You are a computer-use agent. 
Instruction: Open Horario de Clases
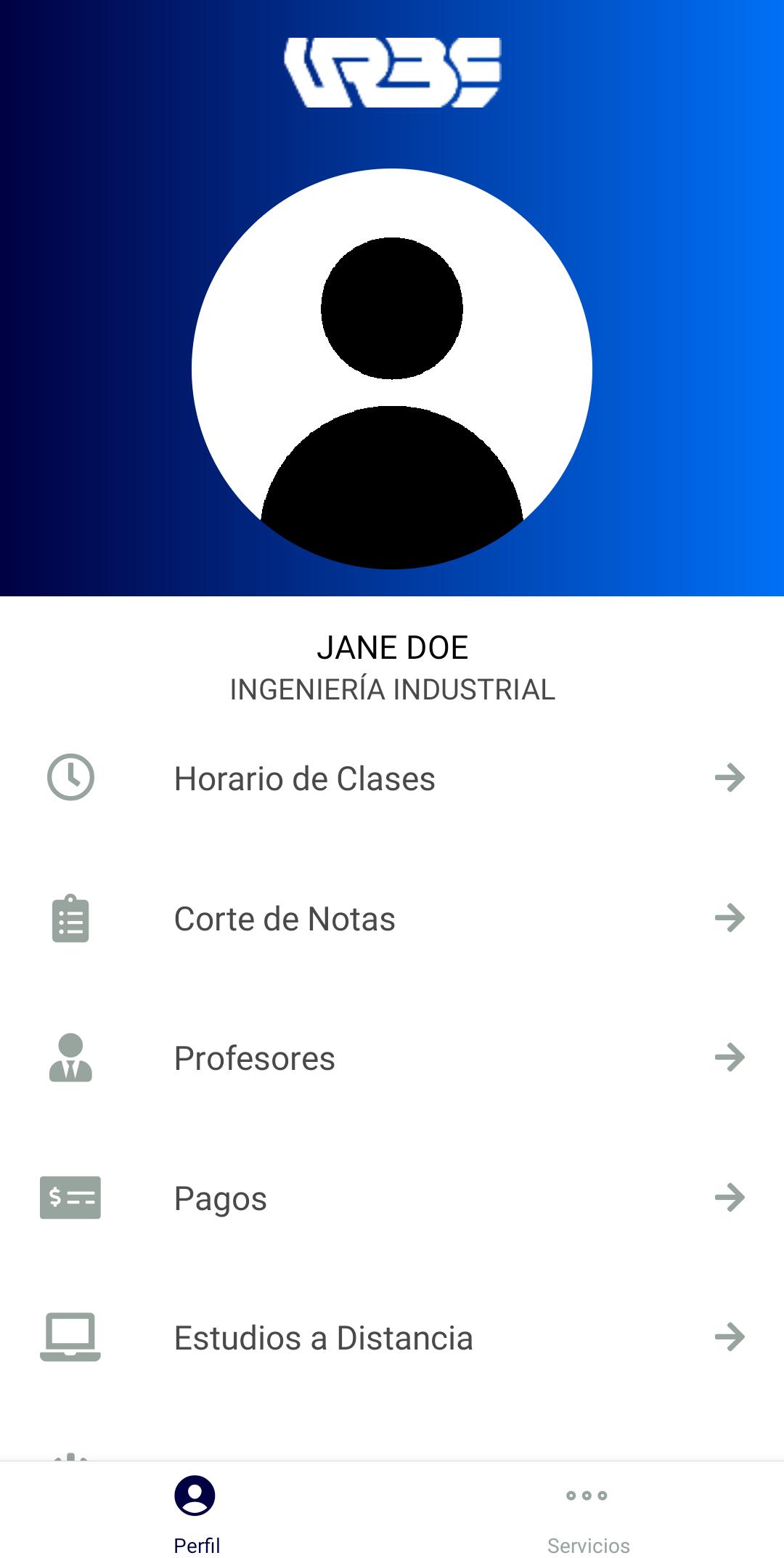point(392,778)
